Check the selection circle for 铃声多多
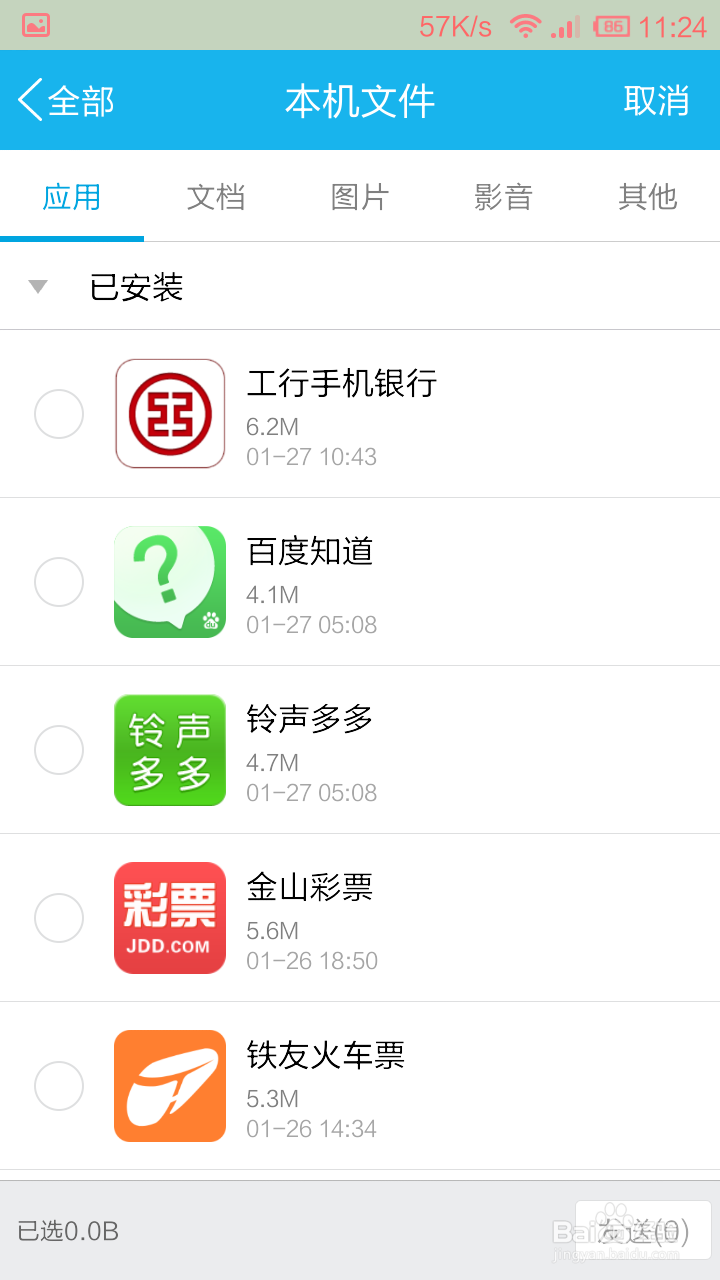 [x=59, y=749]
